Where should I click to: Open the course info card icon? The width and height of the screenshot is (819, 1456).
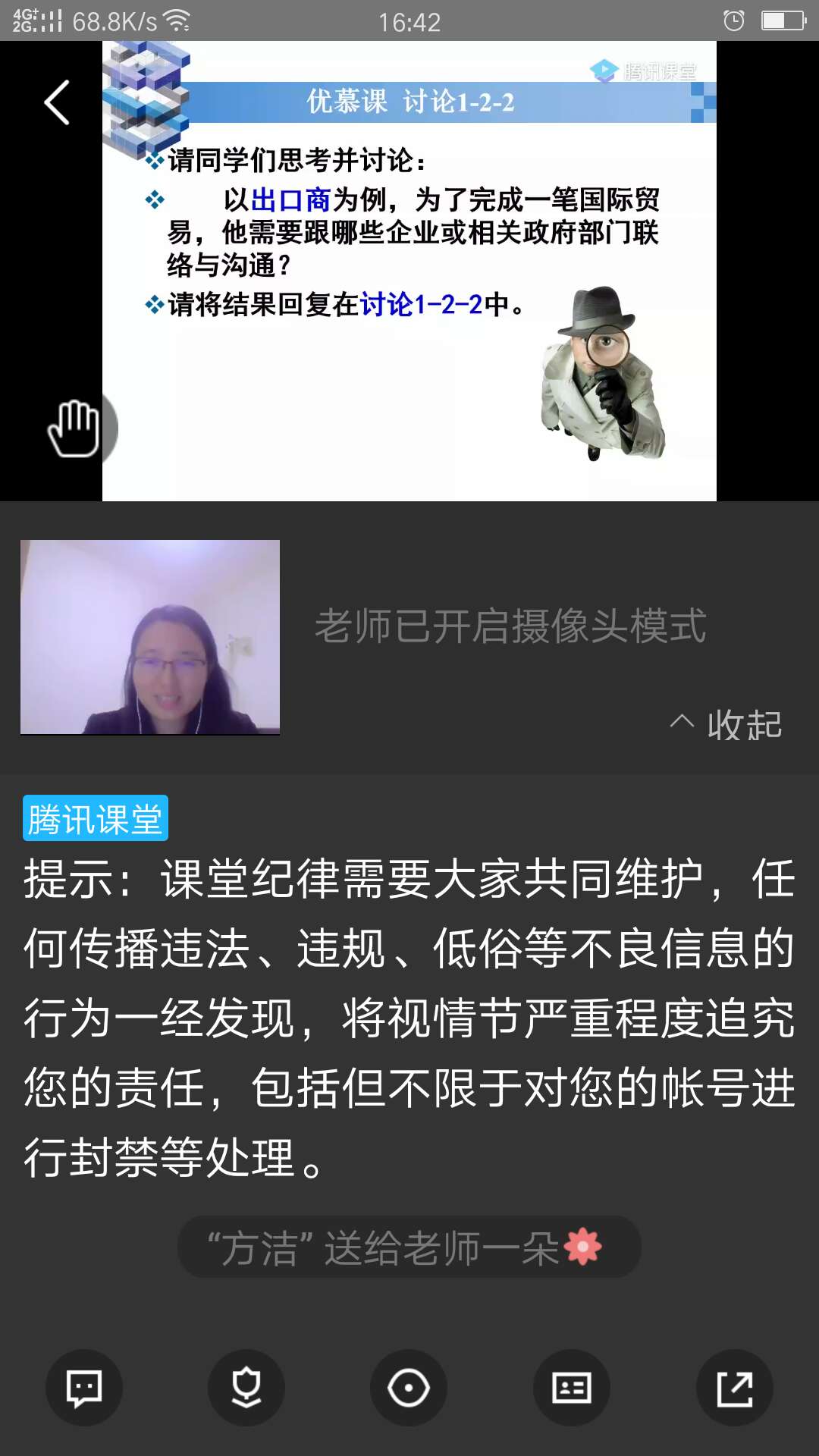point(572,1388)
